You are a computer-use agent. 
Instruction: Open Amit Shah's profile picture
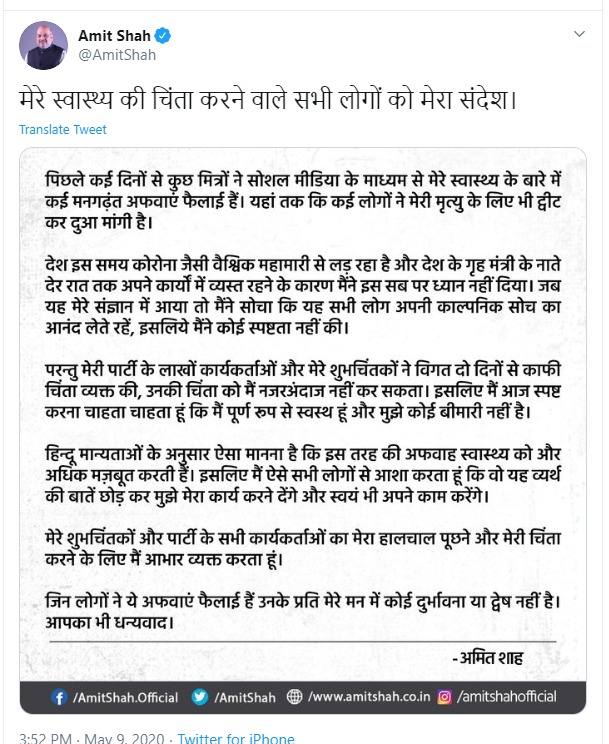pyautogui.click(x=43, y=46)
